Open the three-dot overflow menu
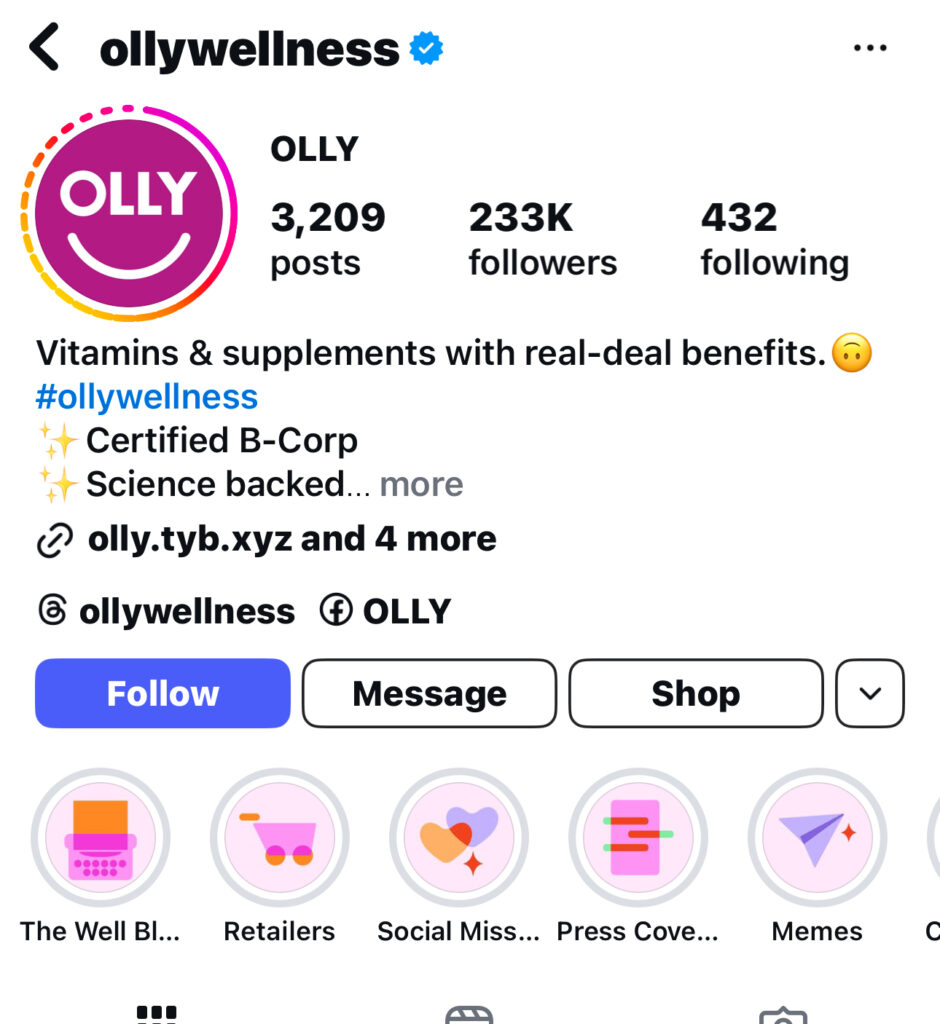The height and width of the screenshot is (1024, 940). coord(869,48)
